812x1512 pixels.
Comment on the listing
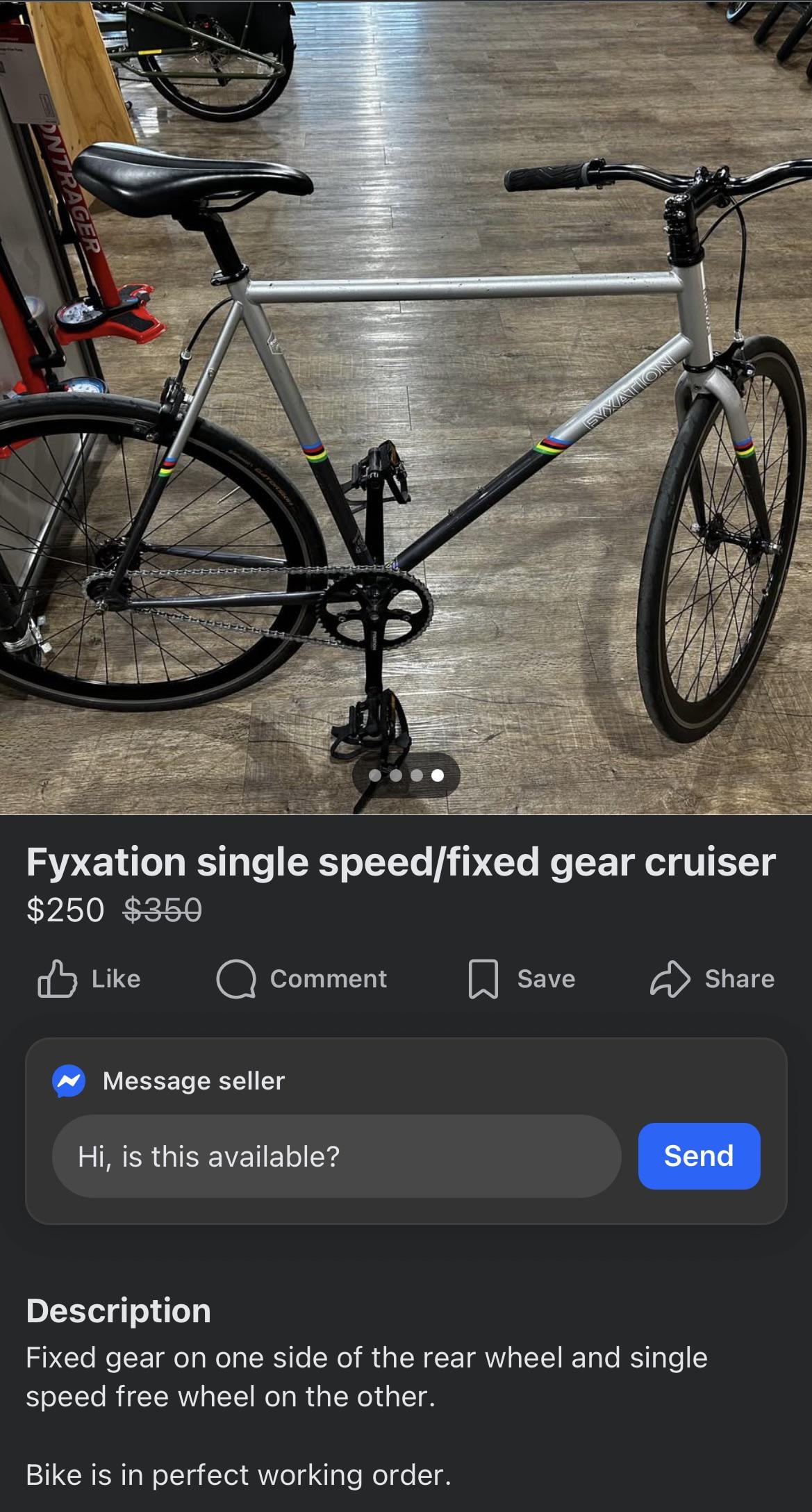pyautogui.click(x=301, y=979)
